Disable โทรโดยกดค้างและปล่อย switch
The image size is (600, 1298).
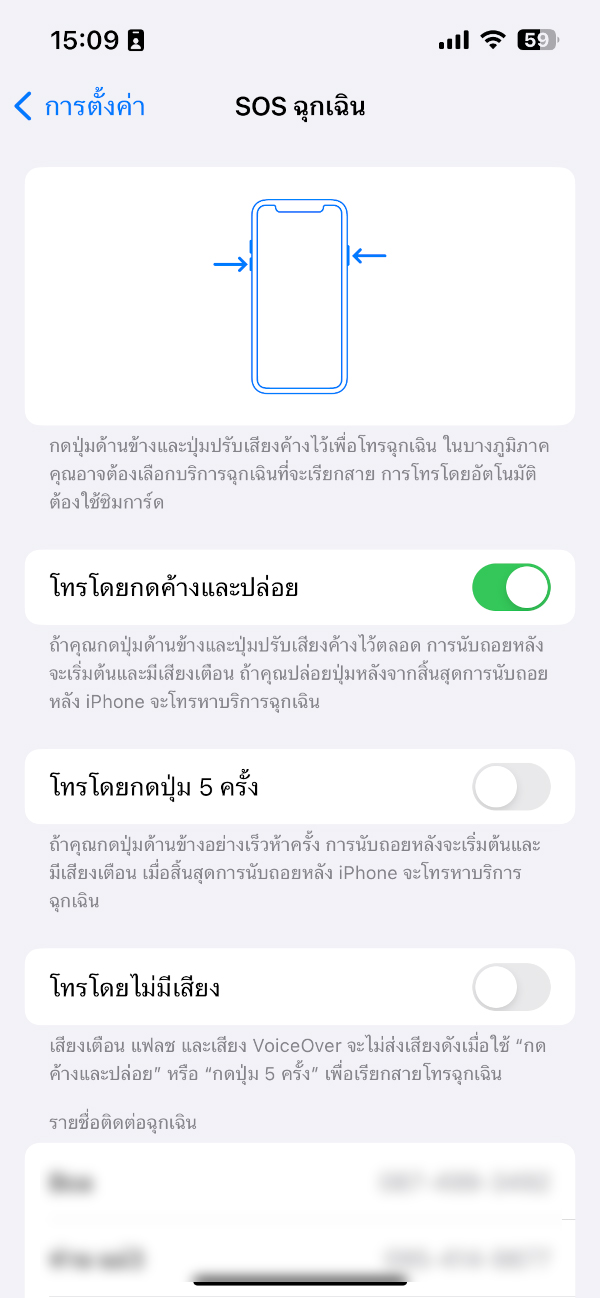point(511,587)
